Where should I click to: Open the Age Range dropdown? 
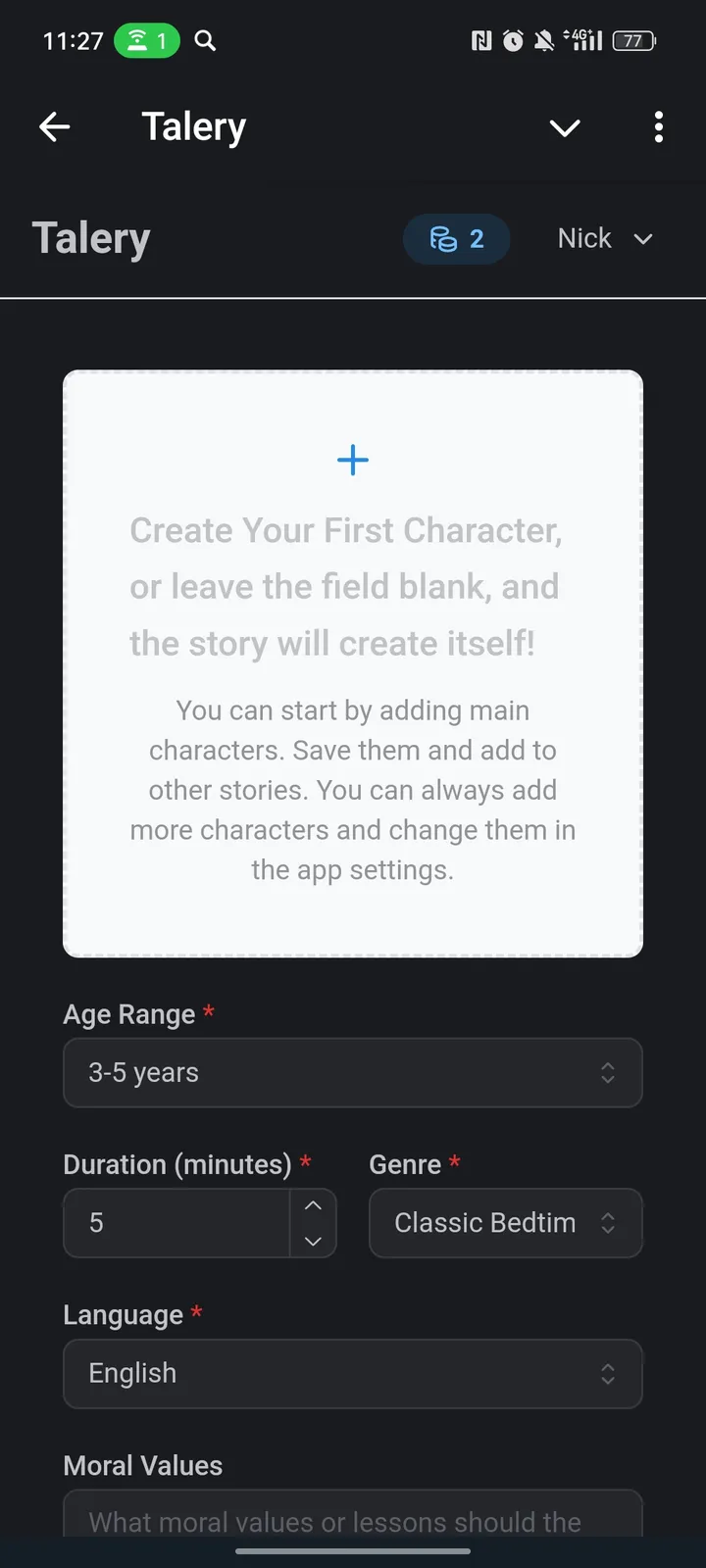[x=353, y=1073]
